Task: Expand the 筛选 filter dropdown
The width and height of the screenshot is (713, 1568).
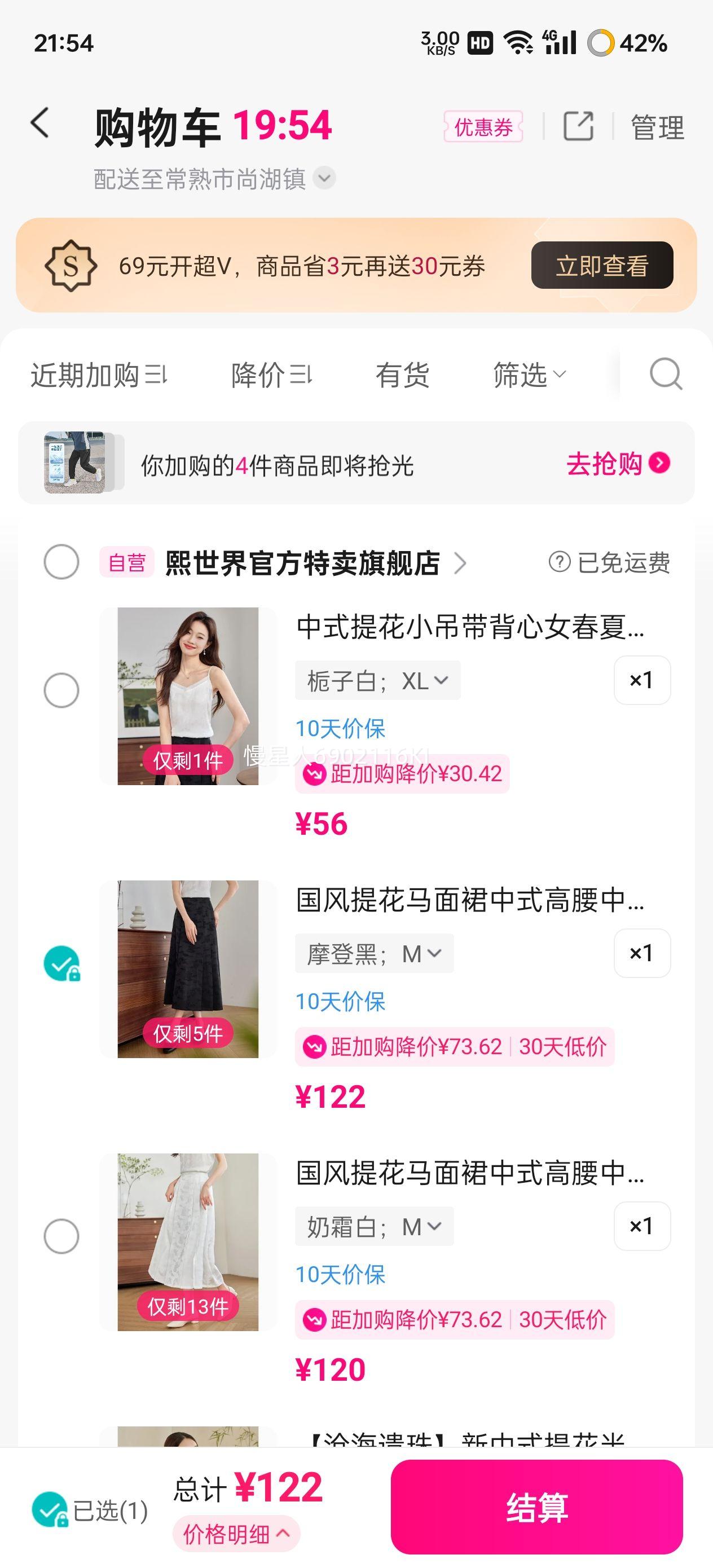Action: coord(530,375)
